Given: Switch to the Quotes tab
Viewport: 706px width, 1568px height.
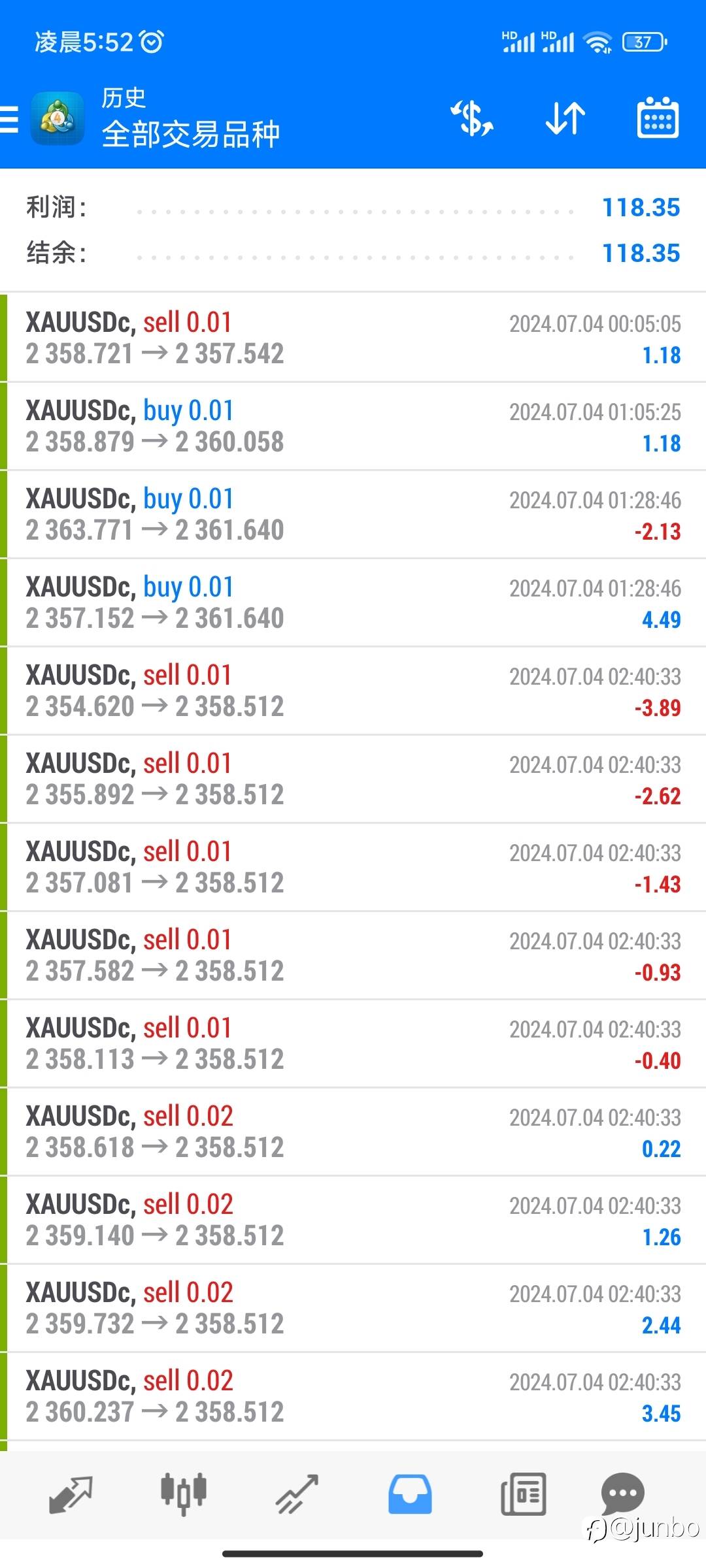Looking at the screenshot, I should (x=71, y=1494).
